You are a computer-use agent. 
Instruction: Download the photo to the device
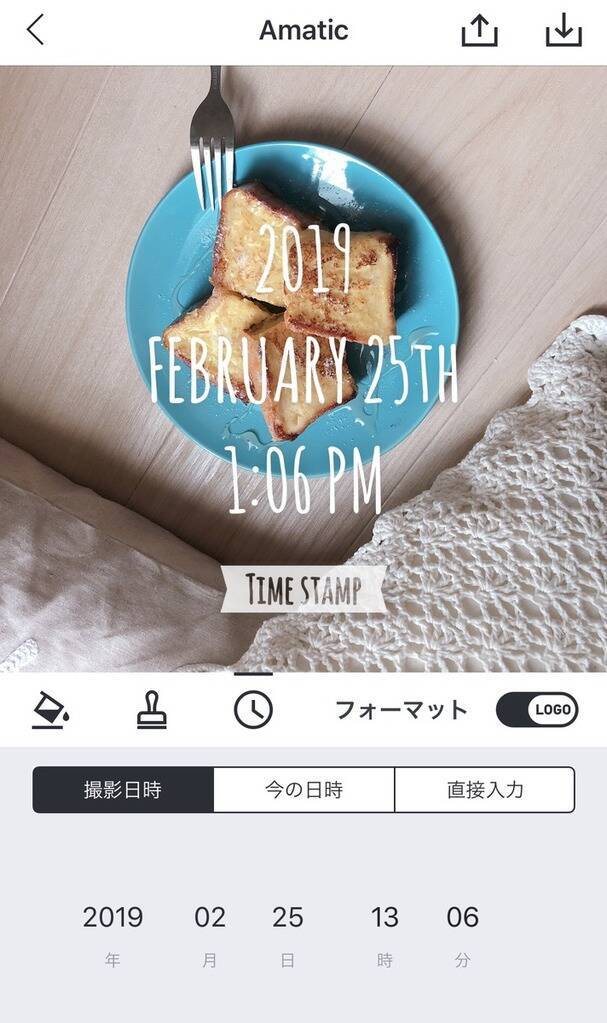pyautogui.click(x=564, y=30)
